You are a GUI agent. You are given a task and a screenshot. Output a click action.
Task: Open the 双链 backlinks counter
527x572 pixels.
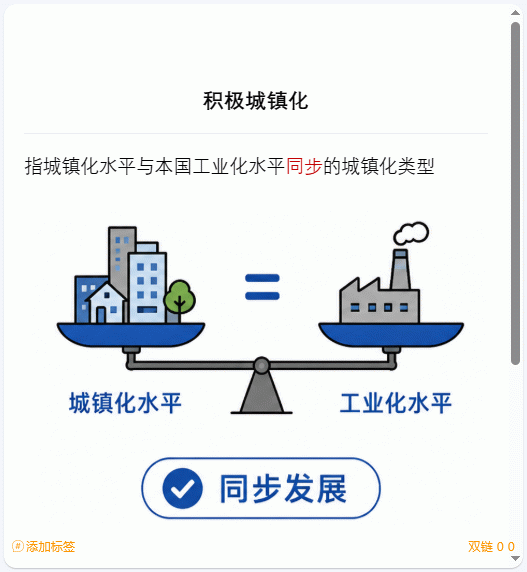(491, 546)
